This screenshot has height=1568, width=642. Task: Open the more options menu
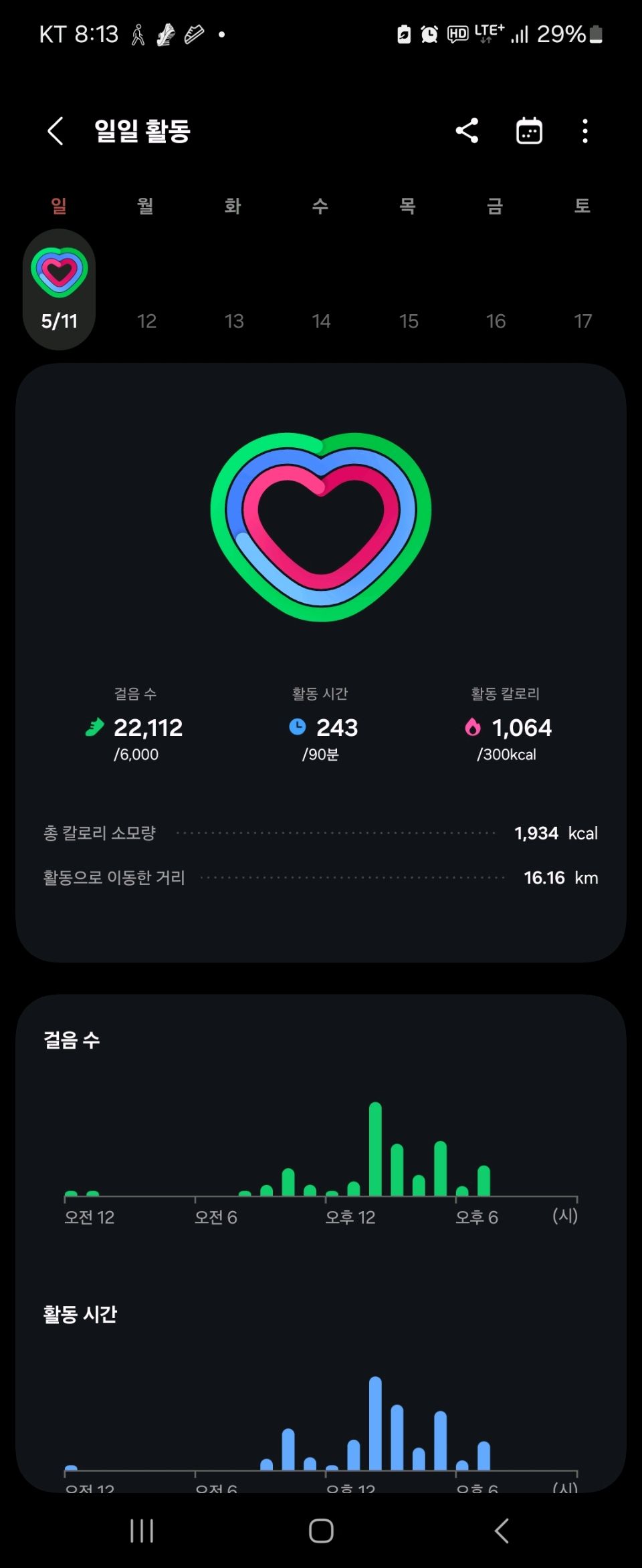(585, 131)
